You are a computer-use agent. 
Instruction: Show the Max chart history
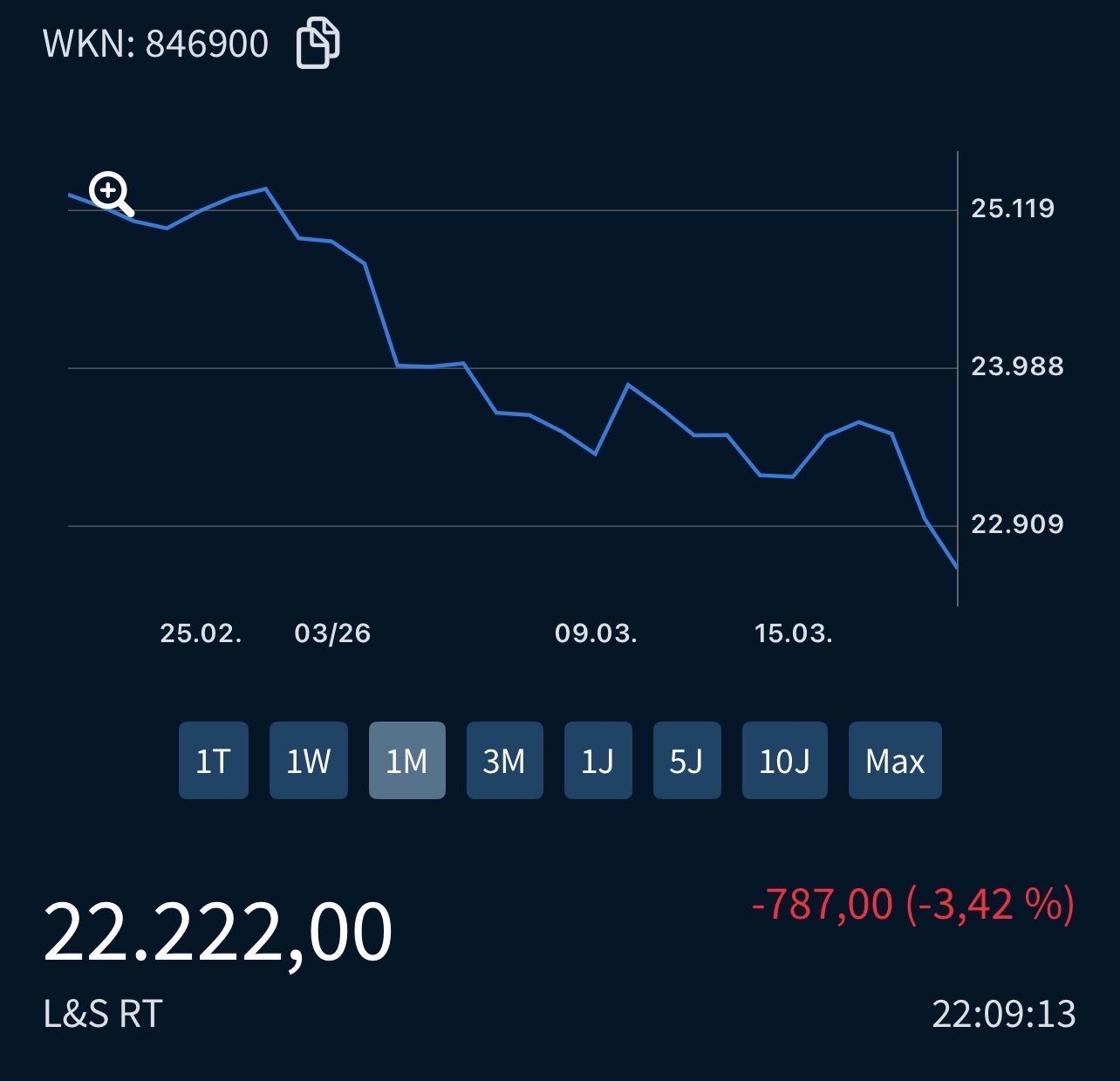point(895,761)
